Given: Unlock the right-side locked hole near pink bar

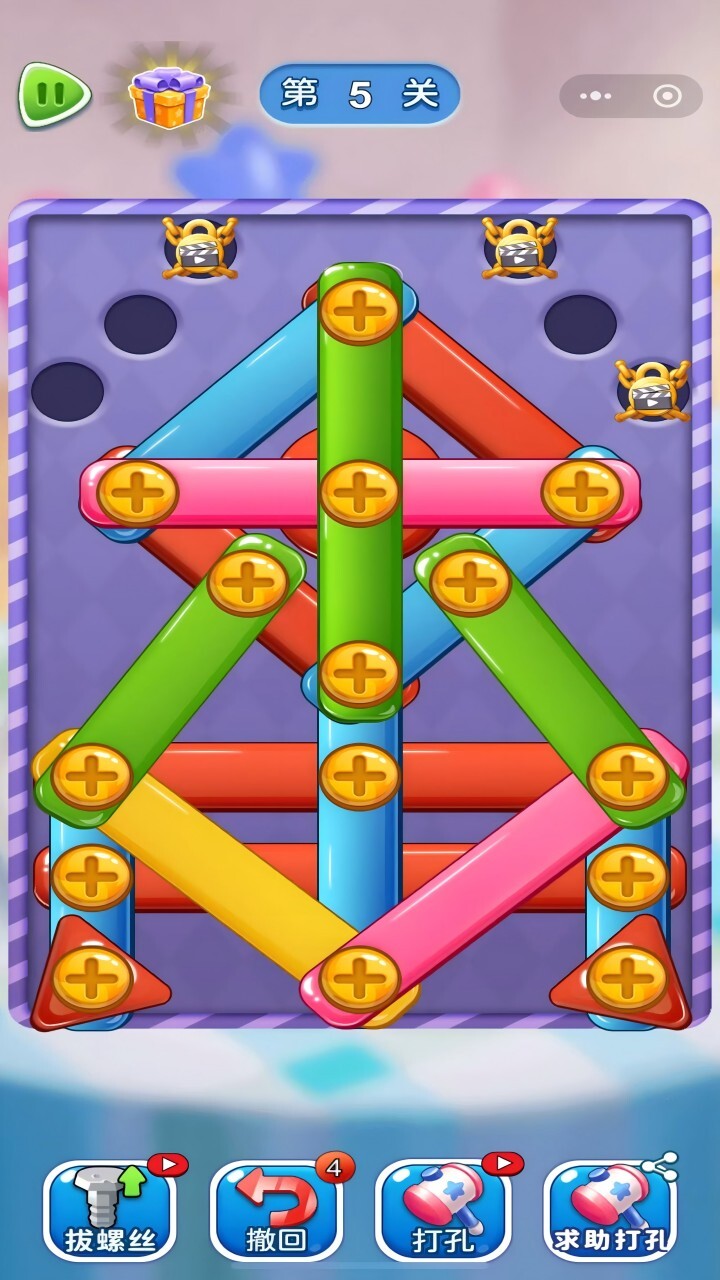Looking at the screenshot, I should 652,391.
